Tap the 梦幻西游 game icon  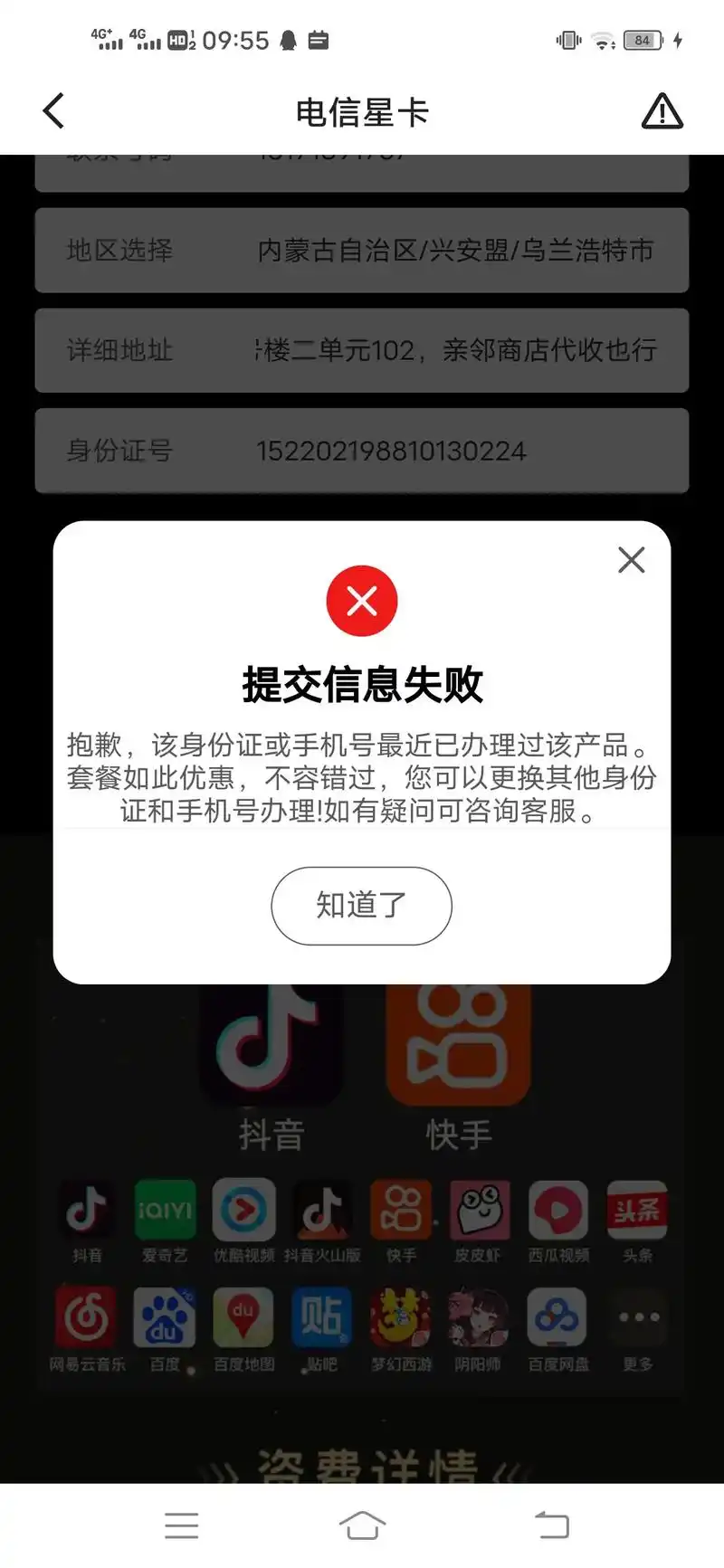400,1319
